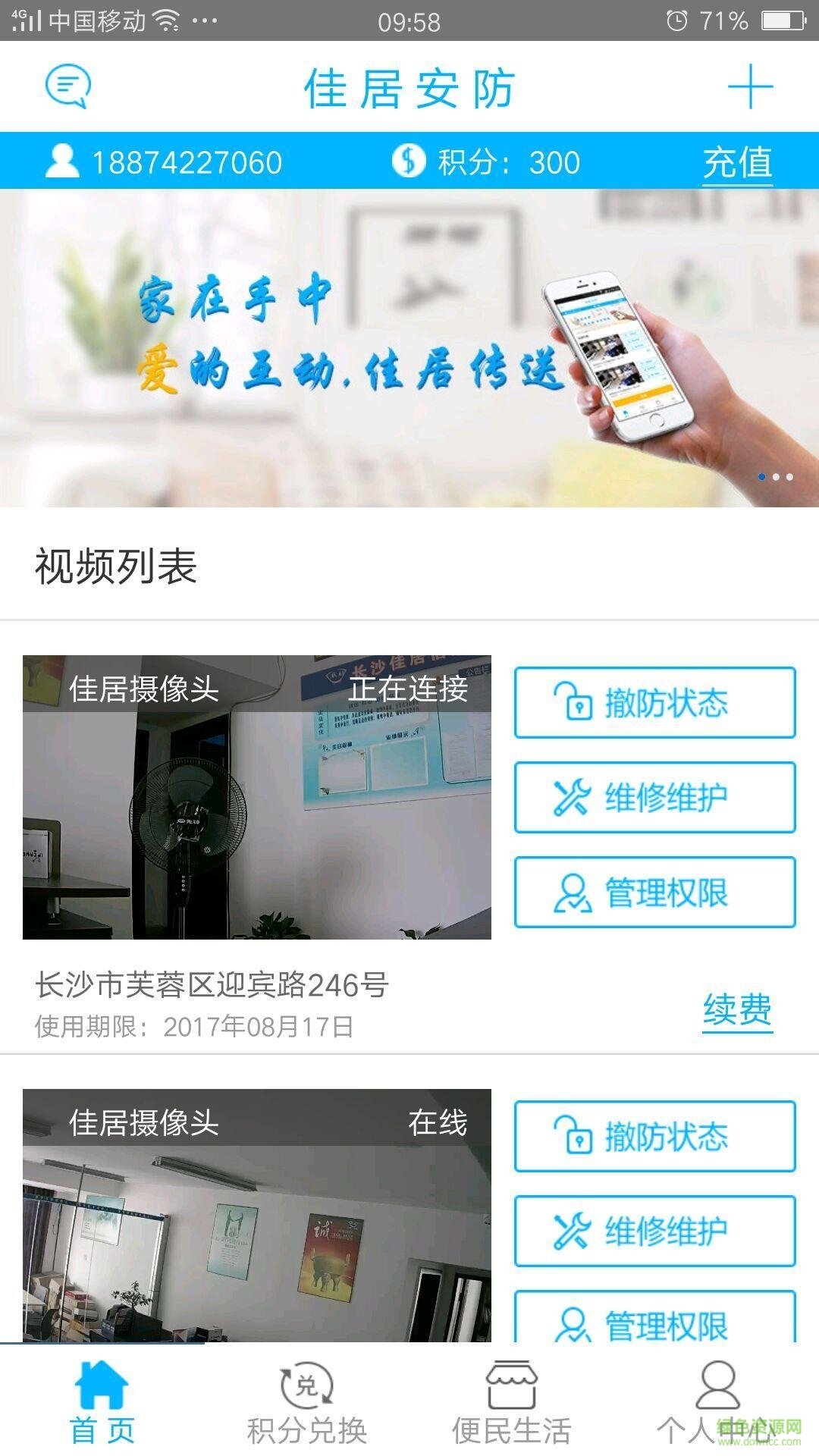Open 维修维护 for the 正在连接 camera
Screen dimensions: 819x1456
tap(654, 797)
